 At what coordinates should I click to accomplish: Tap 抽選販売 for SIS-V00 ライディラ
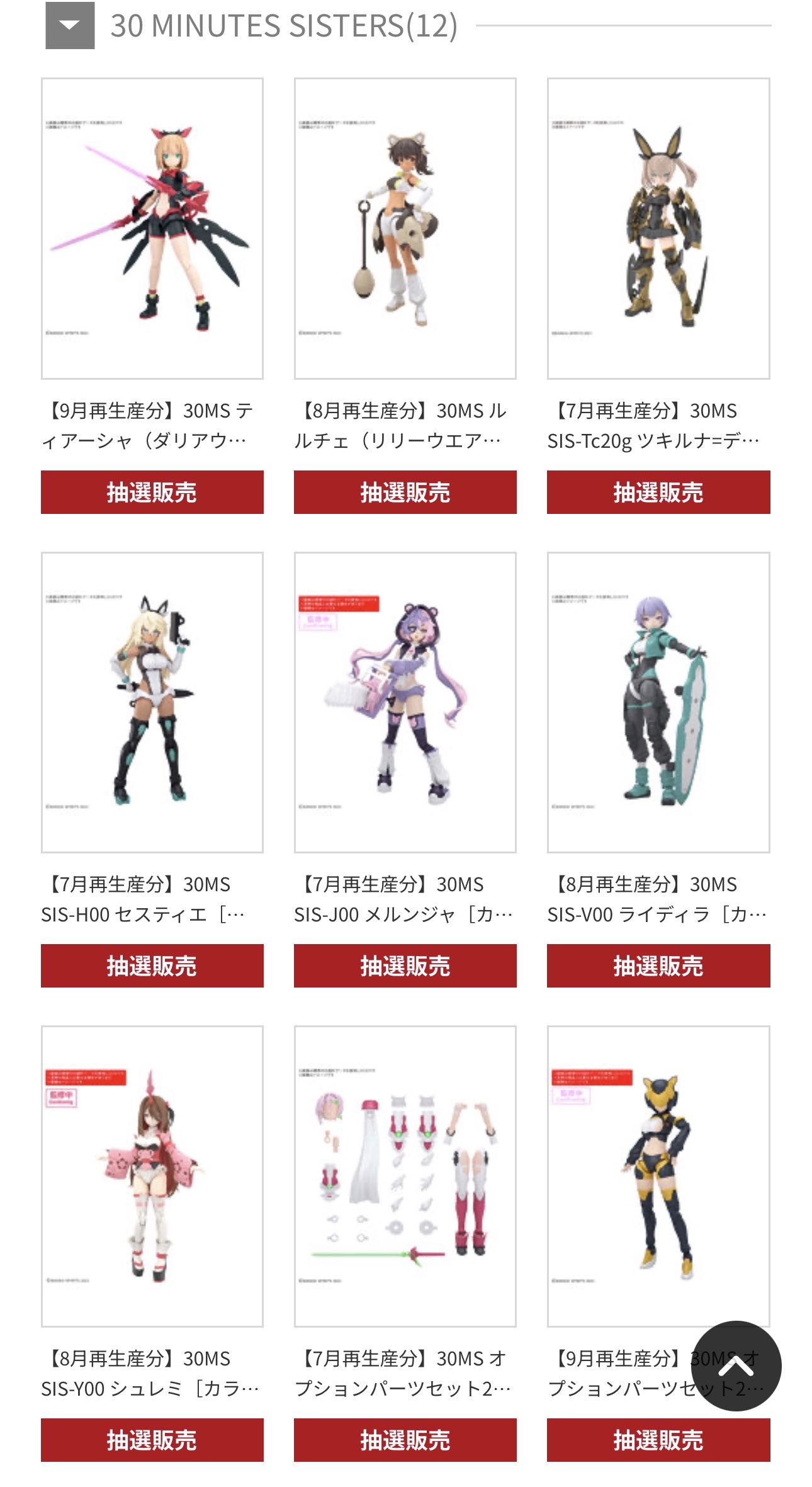(x=658, y=966)
